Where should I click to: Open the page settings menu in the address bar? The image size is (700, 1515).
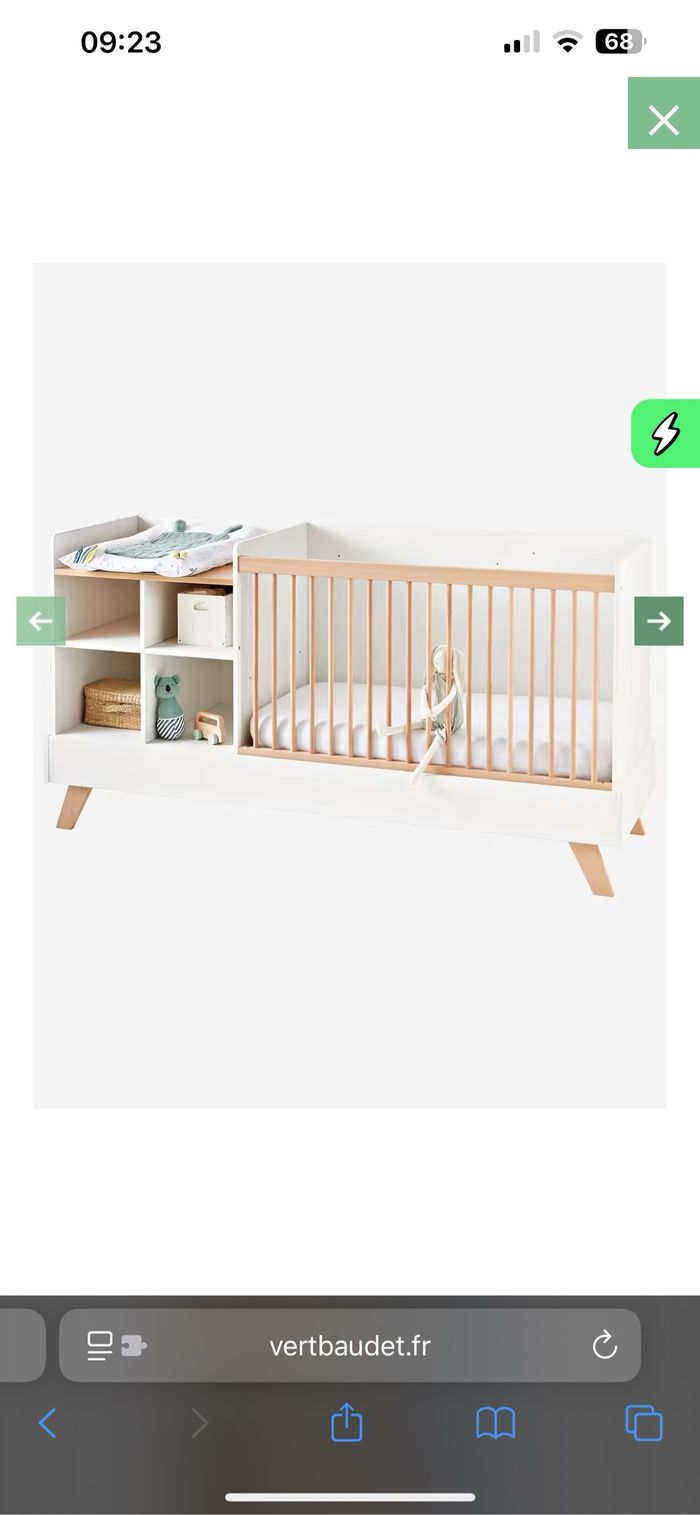tap(115, 1346)
